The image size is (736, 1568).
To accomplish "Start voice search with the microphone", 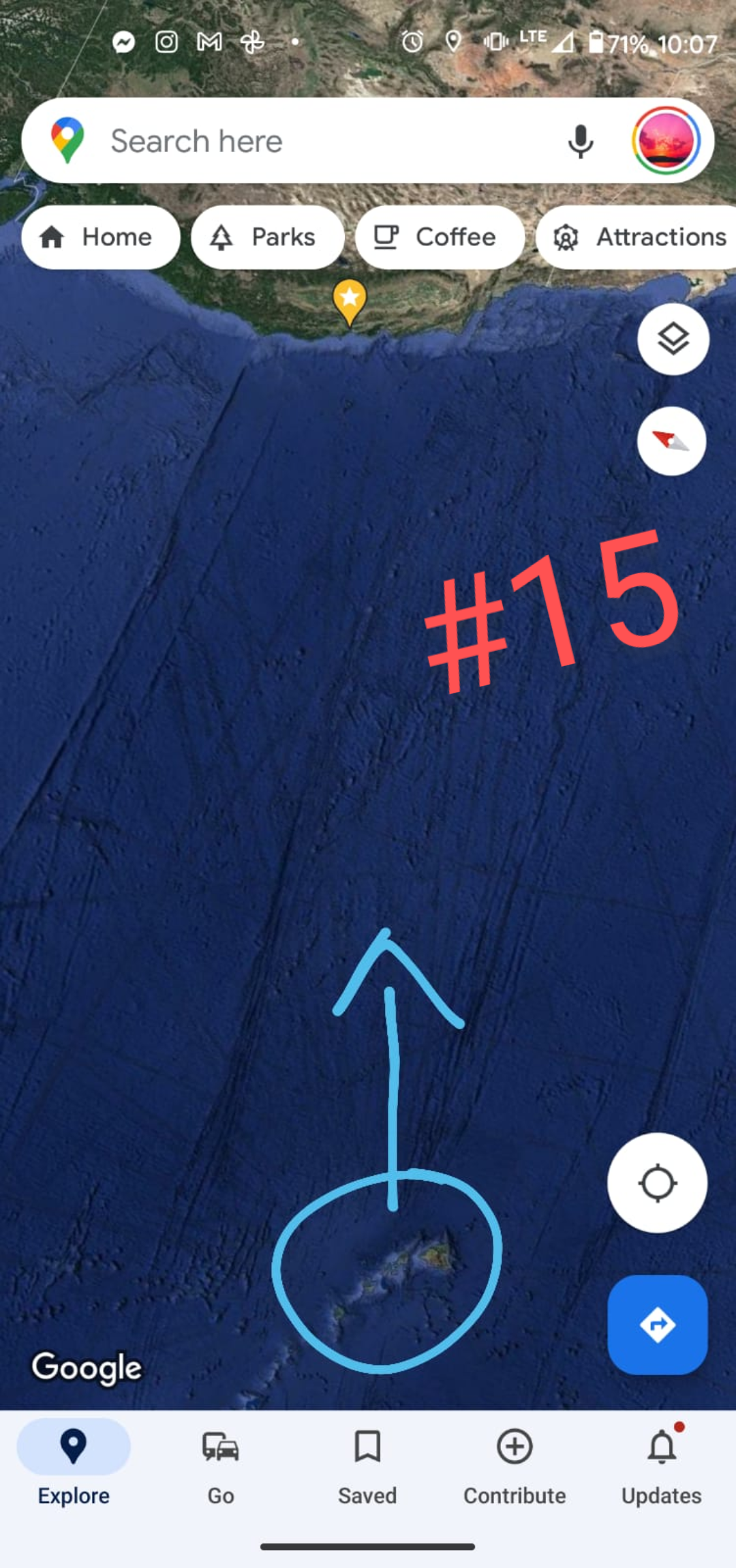I will (580, 141).
